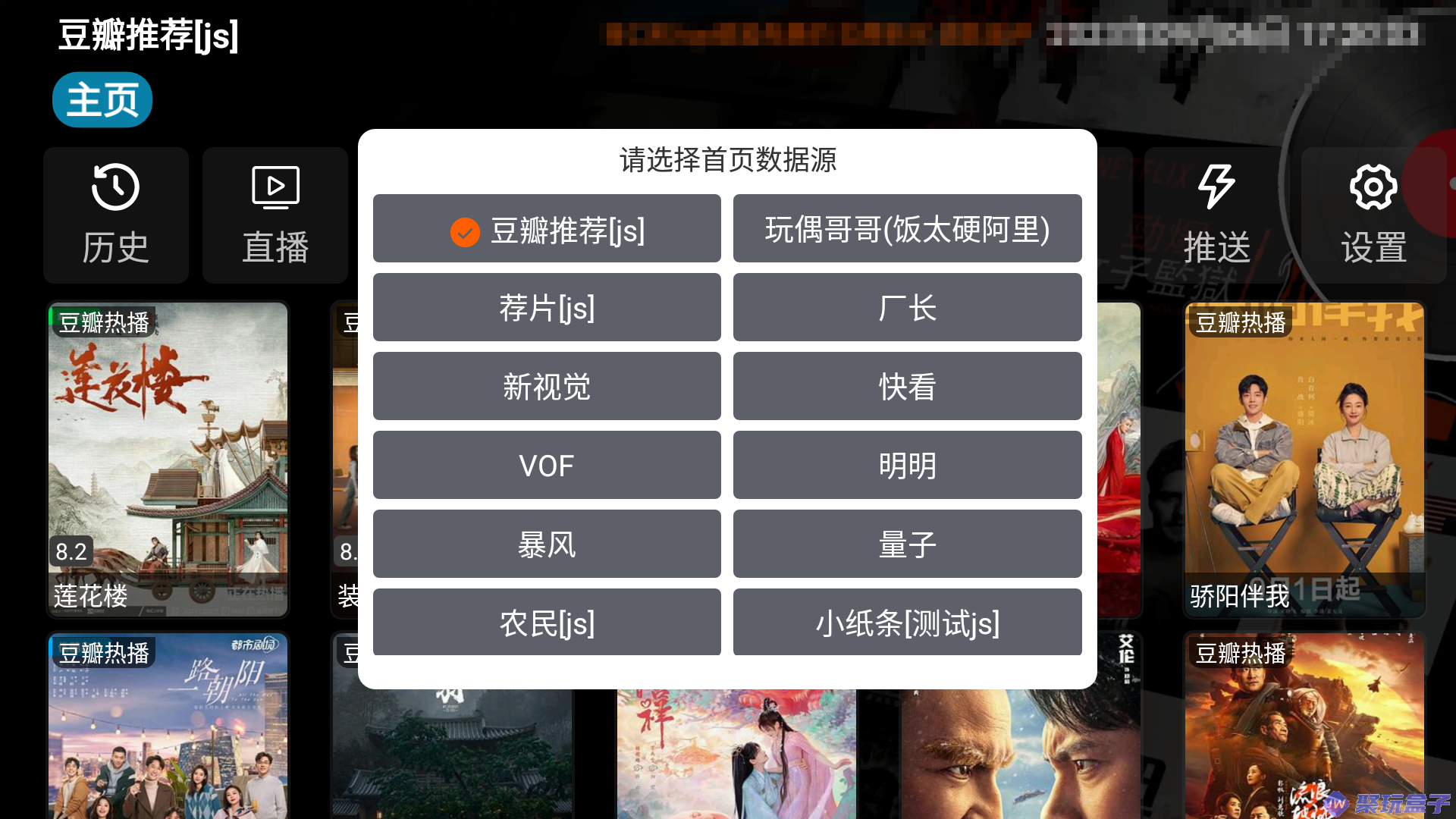The image size is (1456, 819).
Task: Open the 莲花楼 poster card
Action: pyautogui.click(x=168, y=459)
